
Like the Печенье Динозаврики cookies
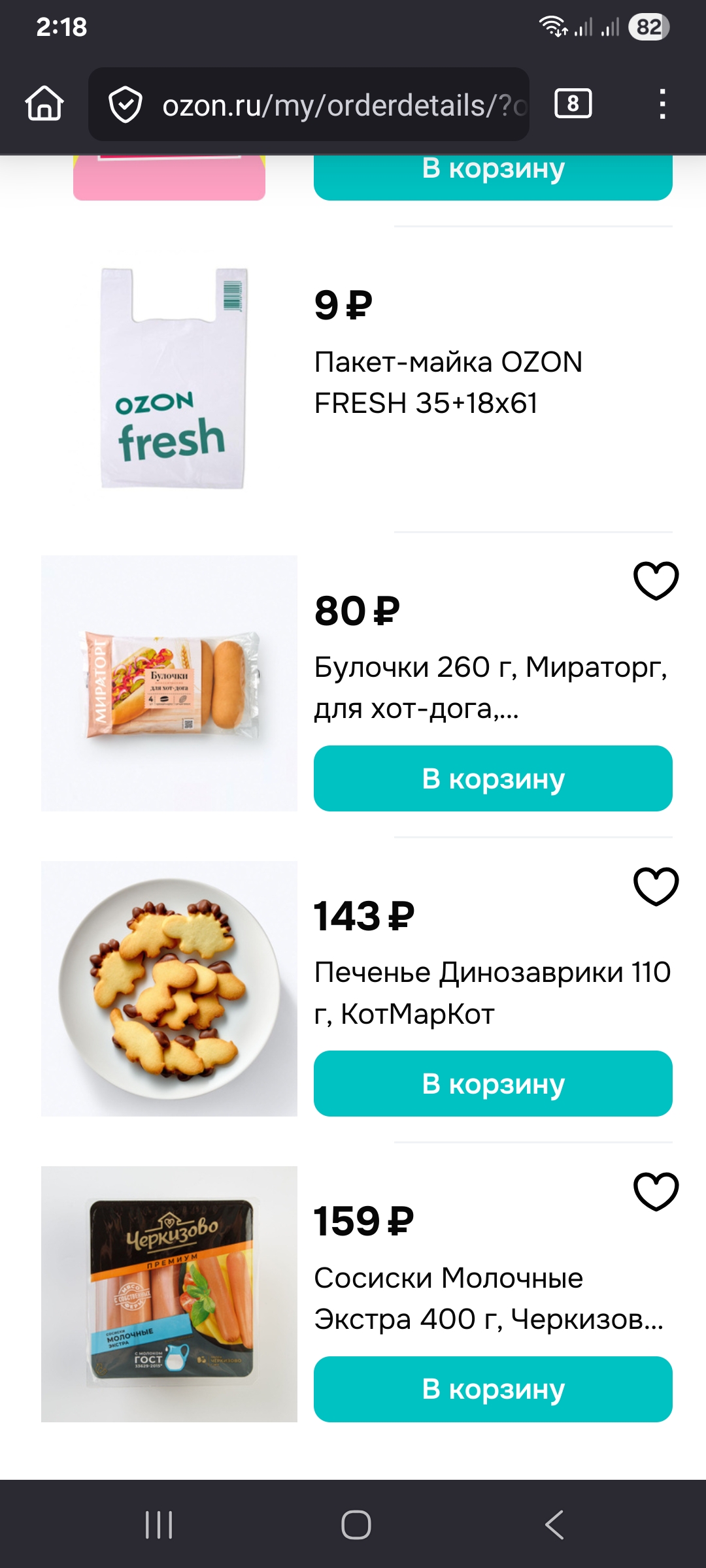pos(656,886)
